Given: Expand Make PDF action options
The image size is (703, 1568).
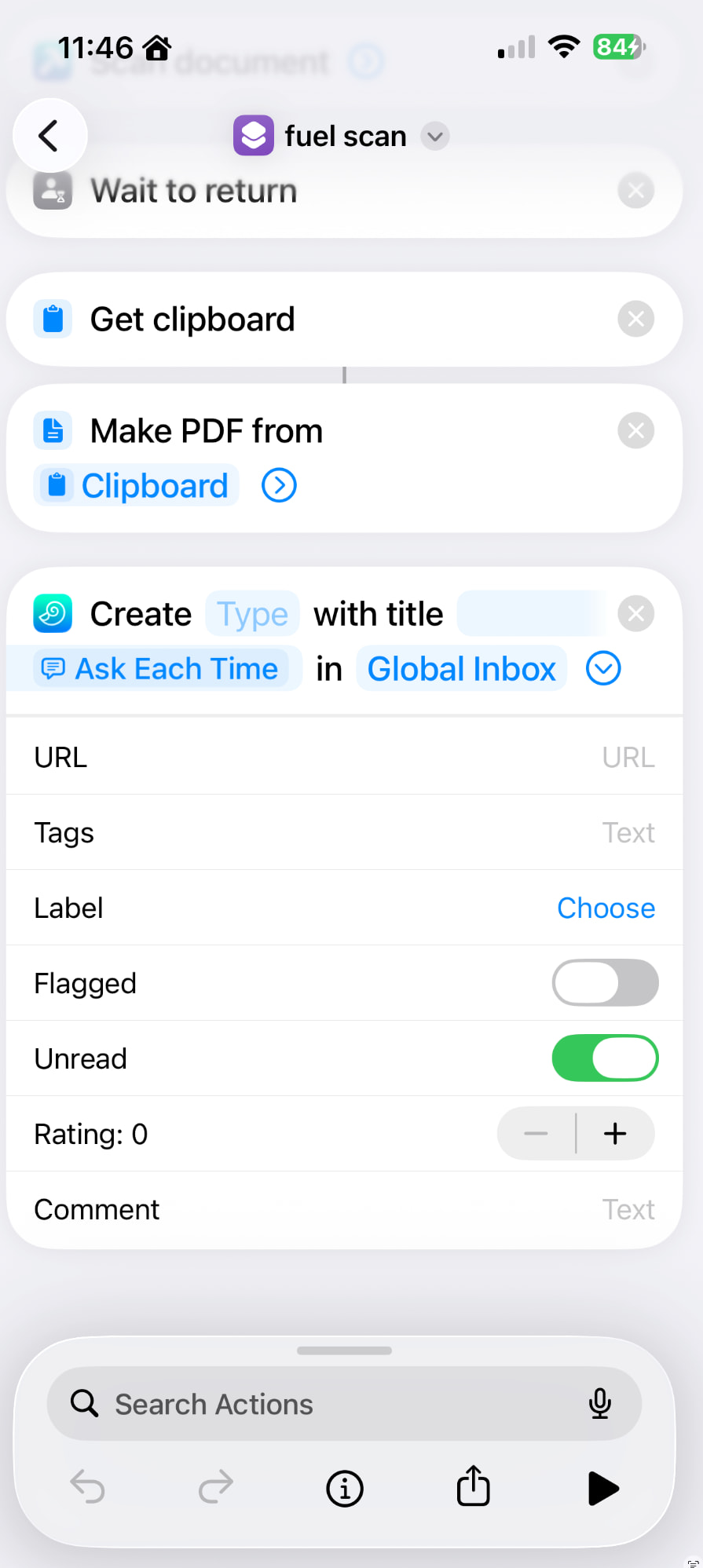Looking at the screenshot, I should tap(279, 486).
